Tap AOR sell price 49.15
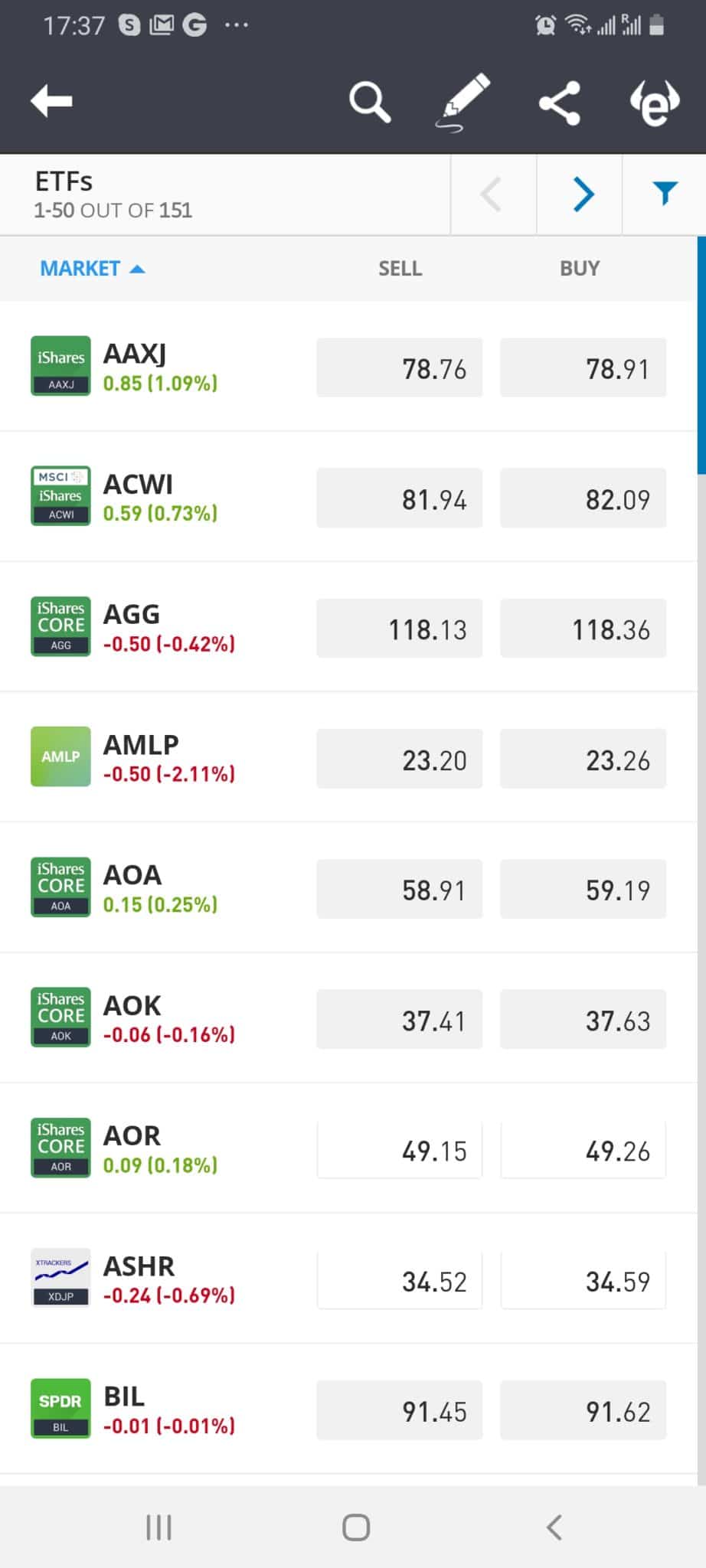The height and width of the screenshot is (1568, 706). 400,1149
